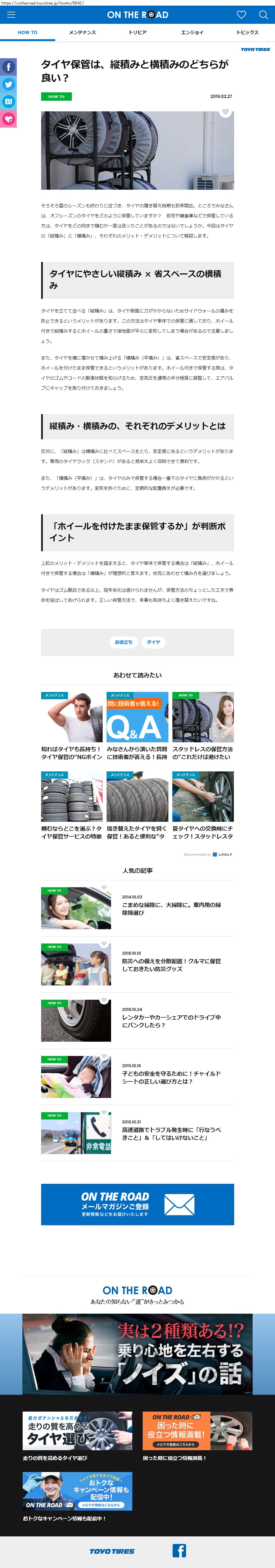Open the favorites heart in header
Viewport: 275px width, 1568px height.
(x=241, y=15)
